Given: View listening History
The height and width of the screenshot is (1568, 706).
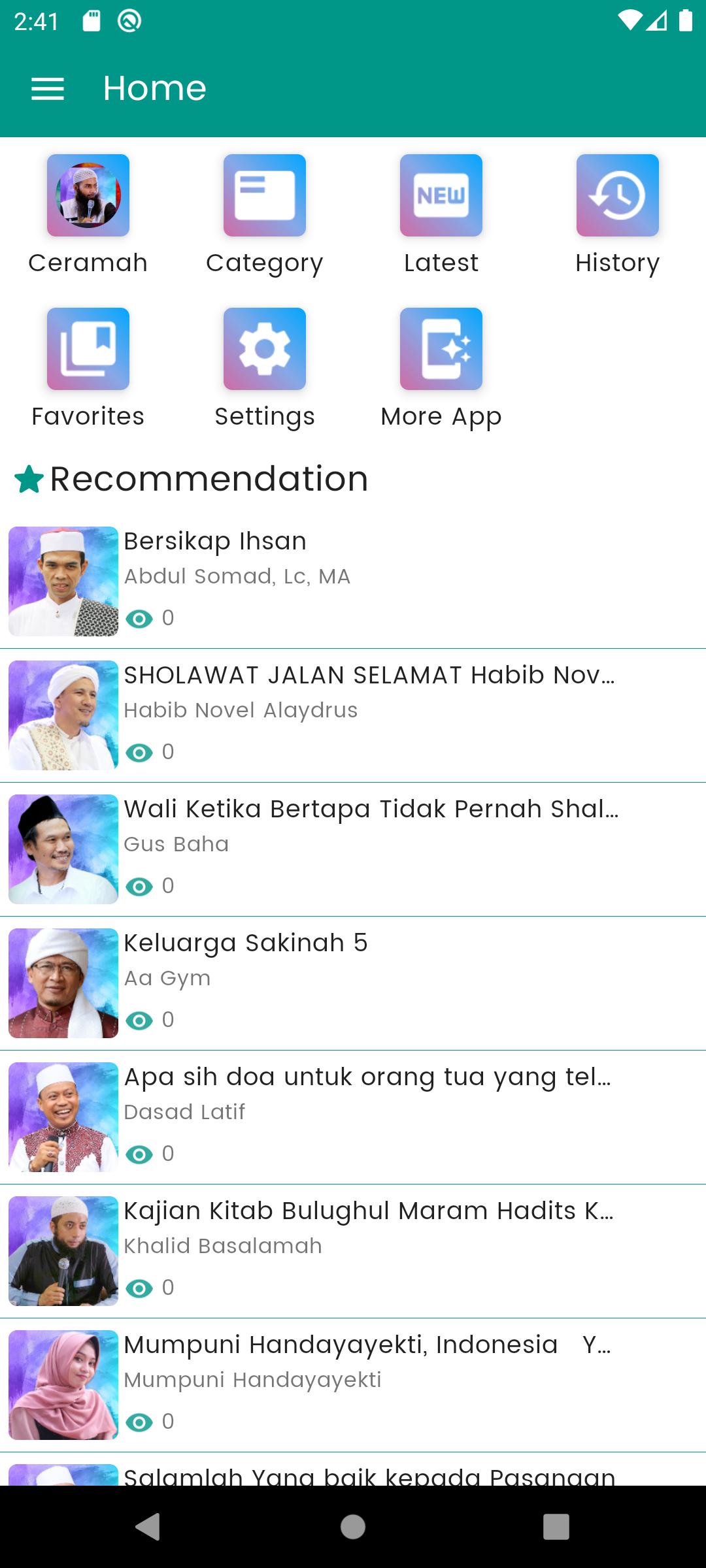Looking at the screenshot, I should click(x=618, y=195).
